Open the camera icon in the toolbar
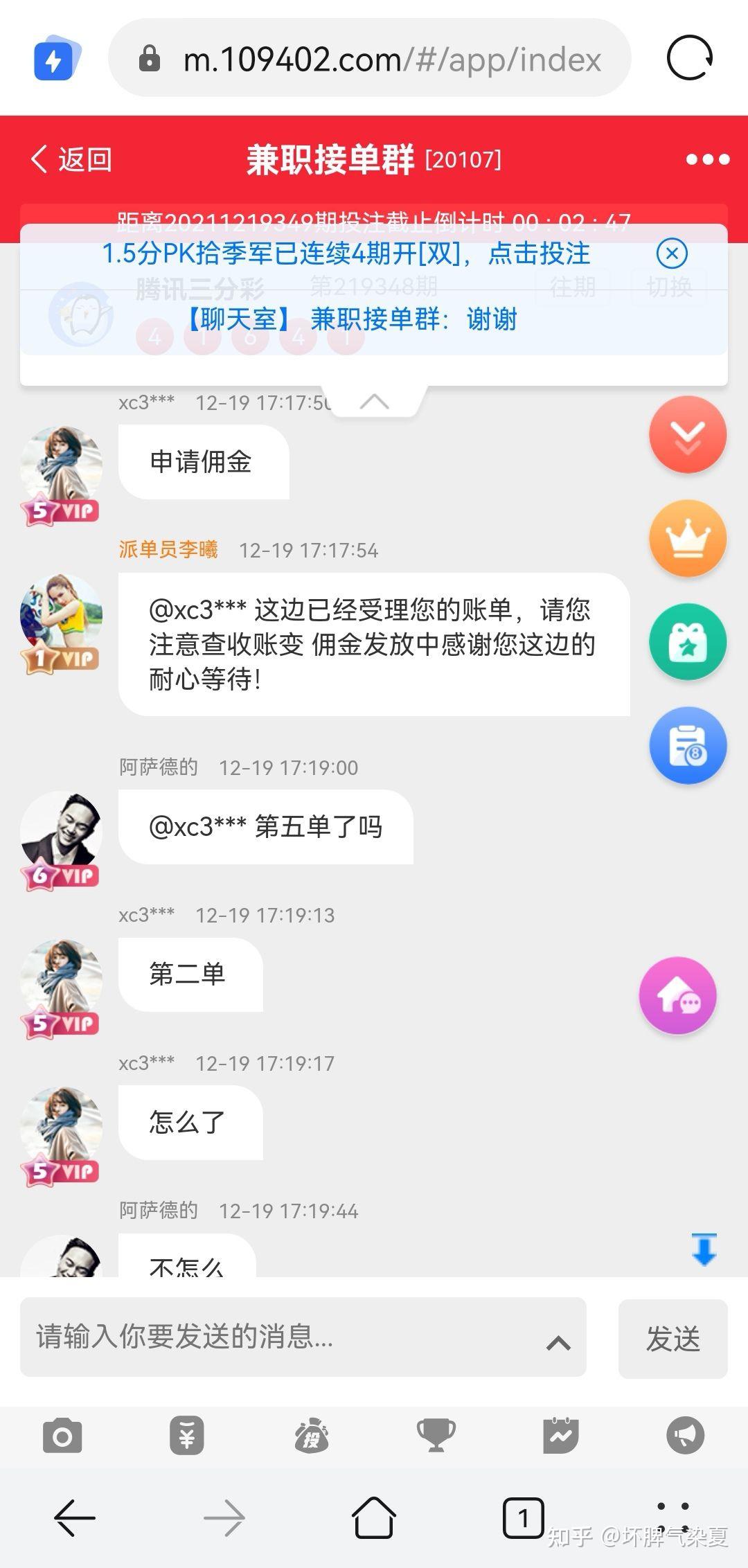Image resolution: width=748 pixels, height=1568 pixels. pyautogui.click(x=62, y=1436)
